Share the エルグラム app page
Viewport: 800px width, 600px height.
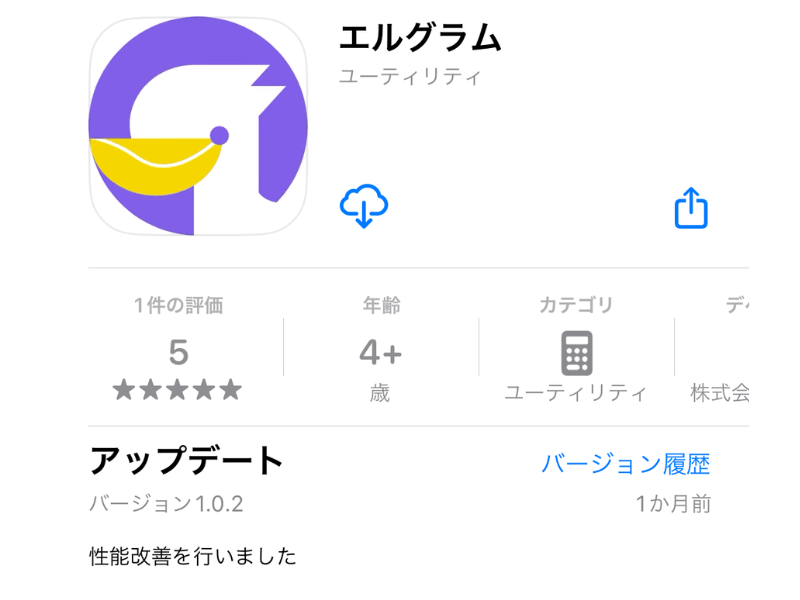click(x=691, y=209)
